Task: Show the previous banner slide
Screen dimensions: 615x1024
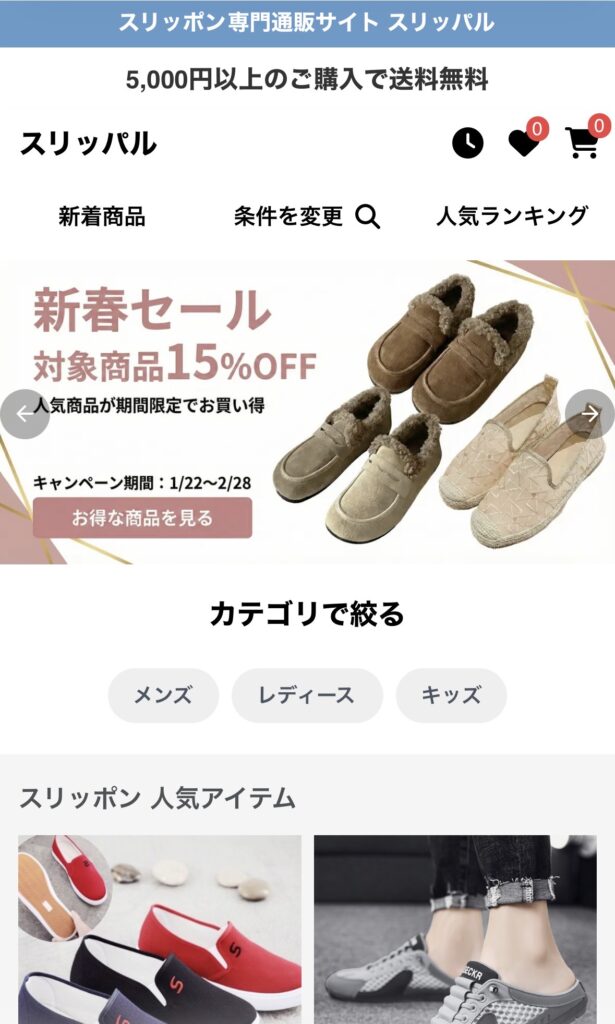Action: point(24,414)
